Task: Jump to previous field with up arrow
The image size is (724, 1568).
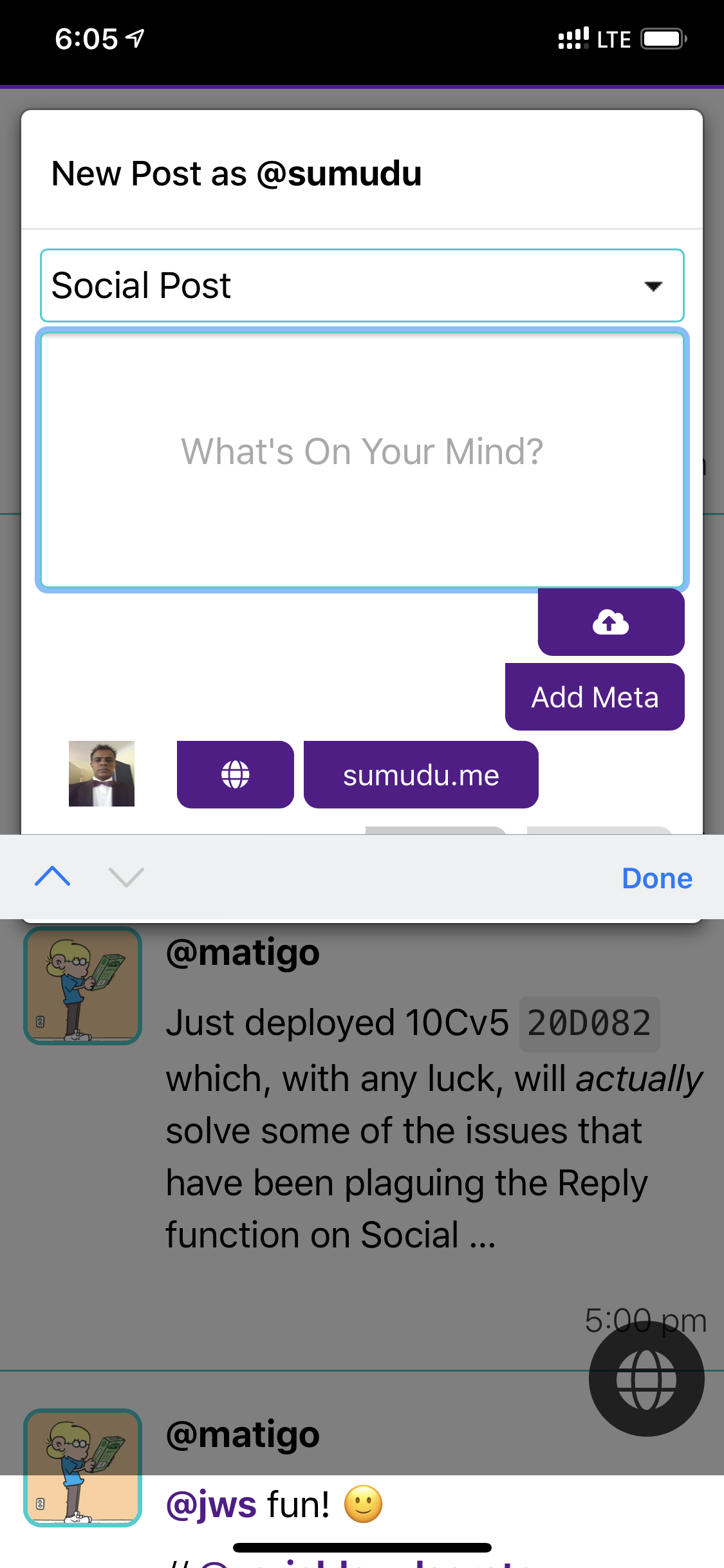Action: tap(53, 877)
